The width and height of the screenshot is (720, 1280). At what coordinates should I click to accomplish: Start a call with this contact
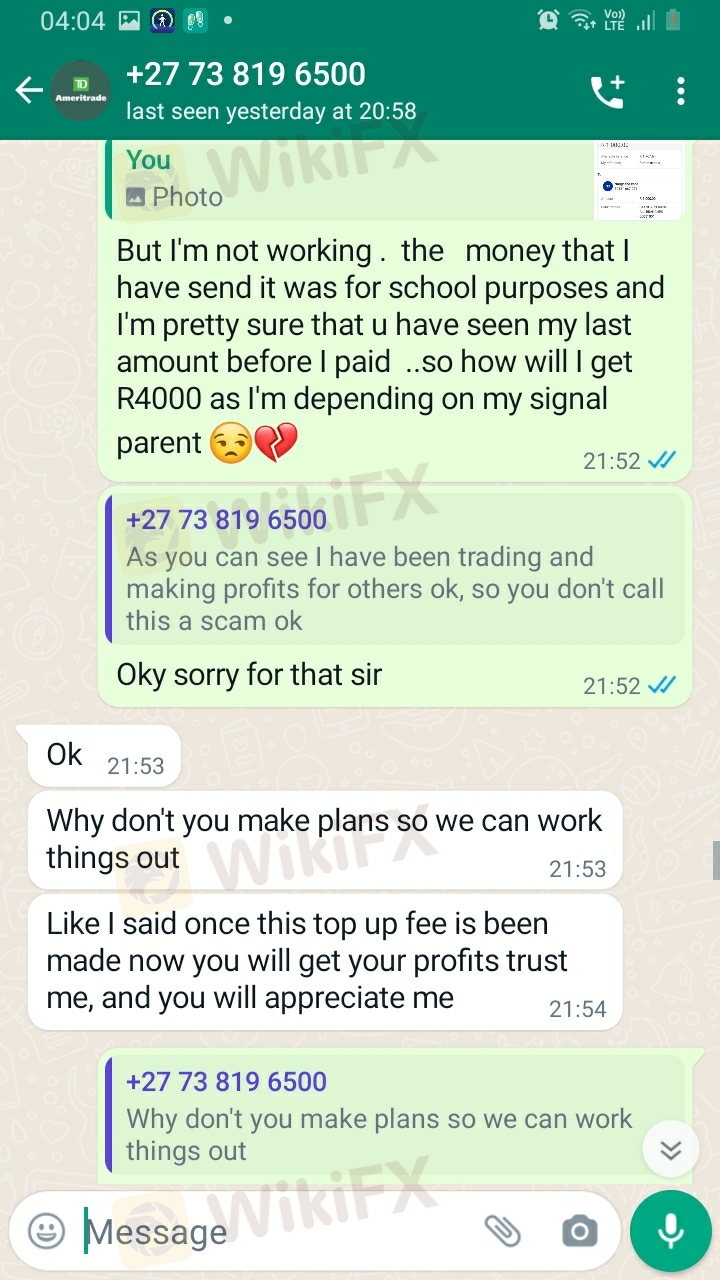pyautogui.click(x=607, y=91)
